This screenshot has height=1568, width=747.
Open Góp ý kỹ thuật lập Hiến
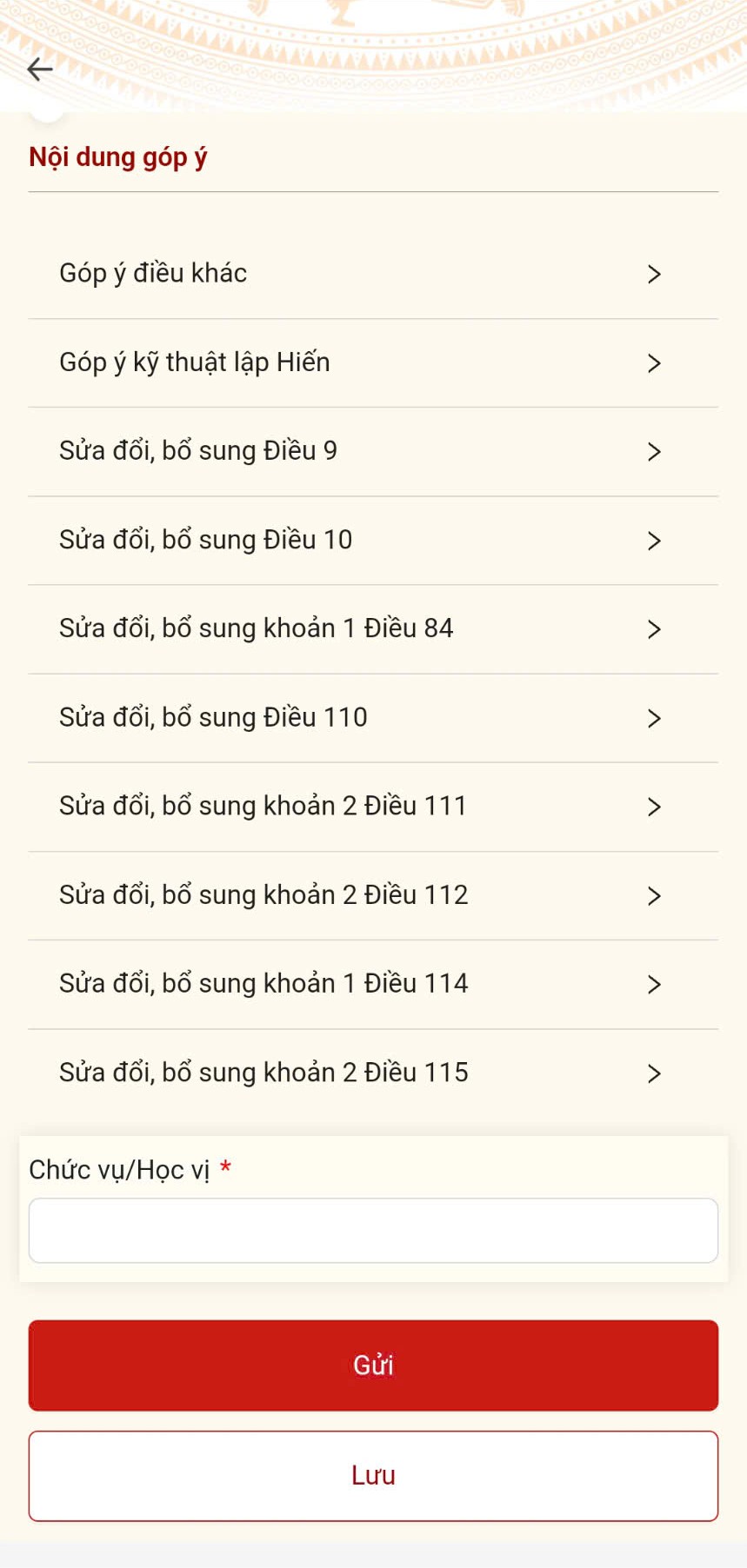click(x=373, y=363)
